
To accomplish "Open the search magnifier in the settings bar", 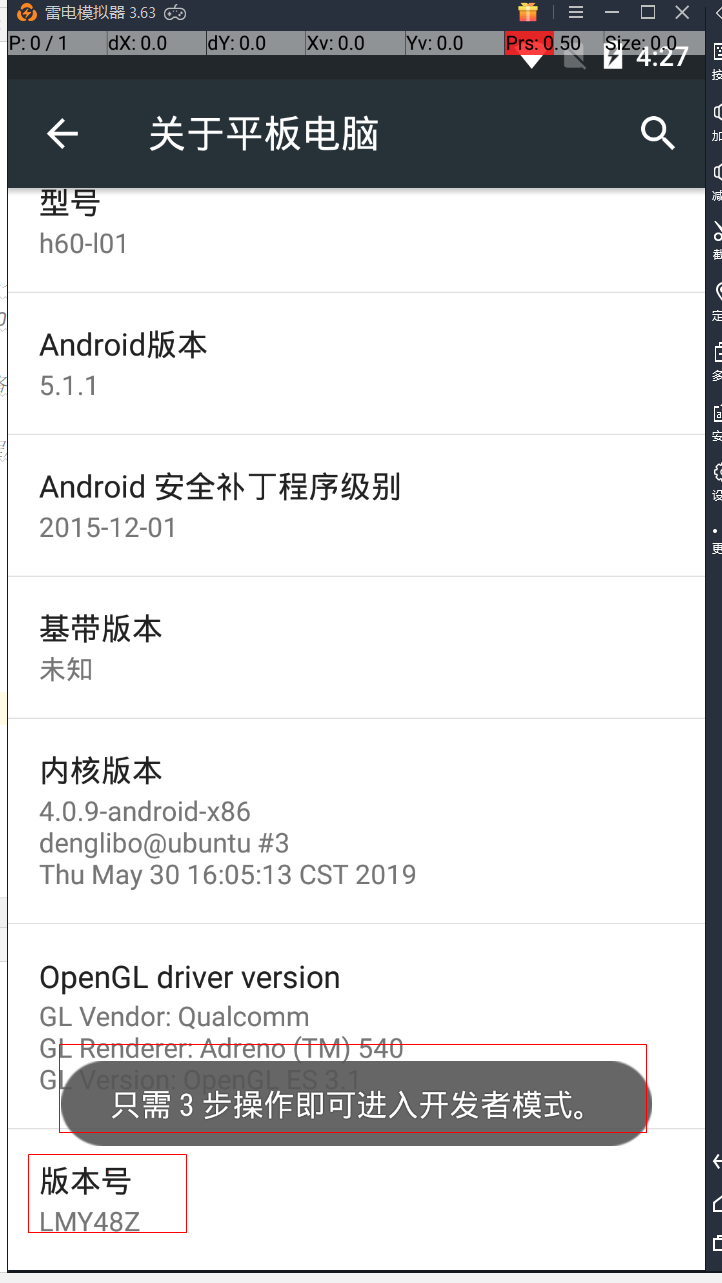I will pos(657,133).
